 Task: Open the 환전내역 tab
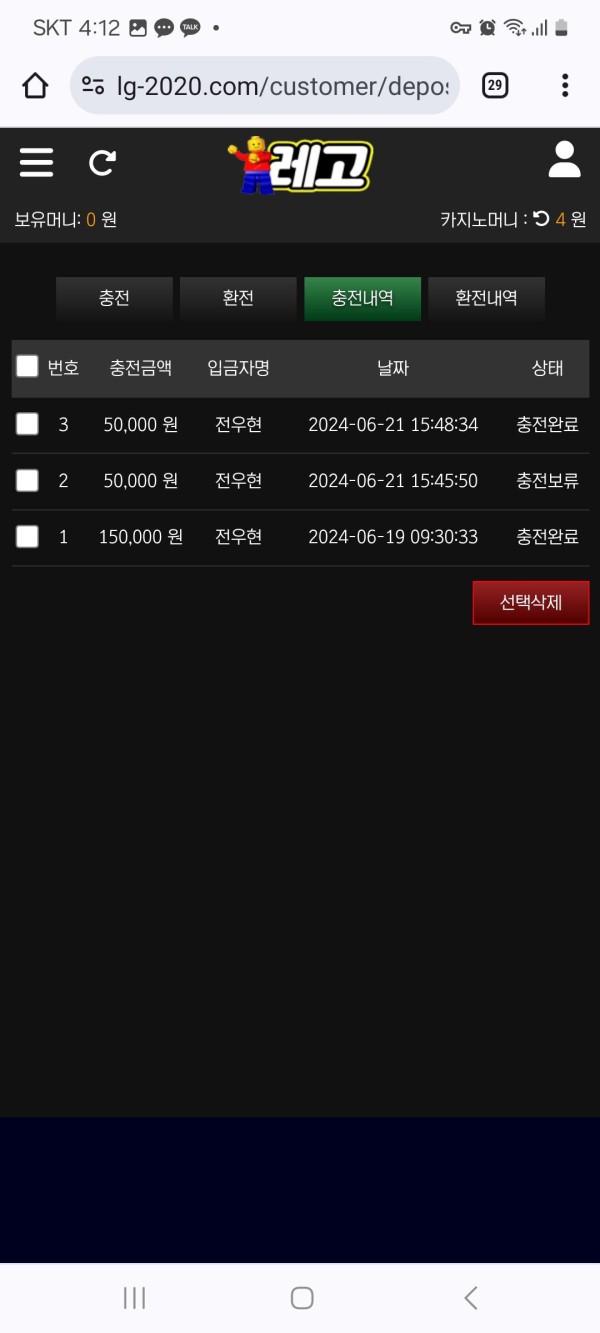(486, 298)
